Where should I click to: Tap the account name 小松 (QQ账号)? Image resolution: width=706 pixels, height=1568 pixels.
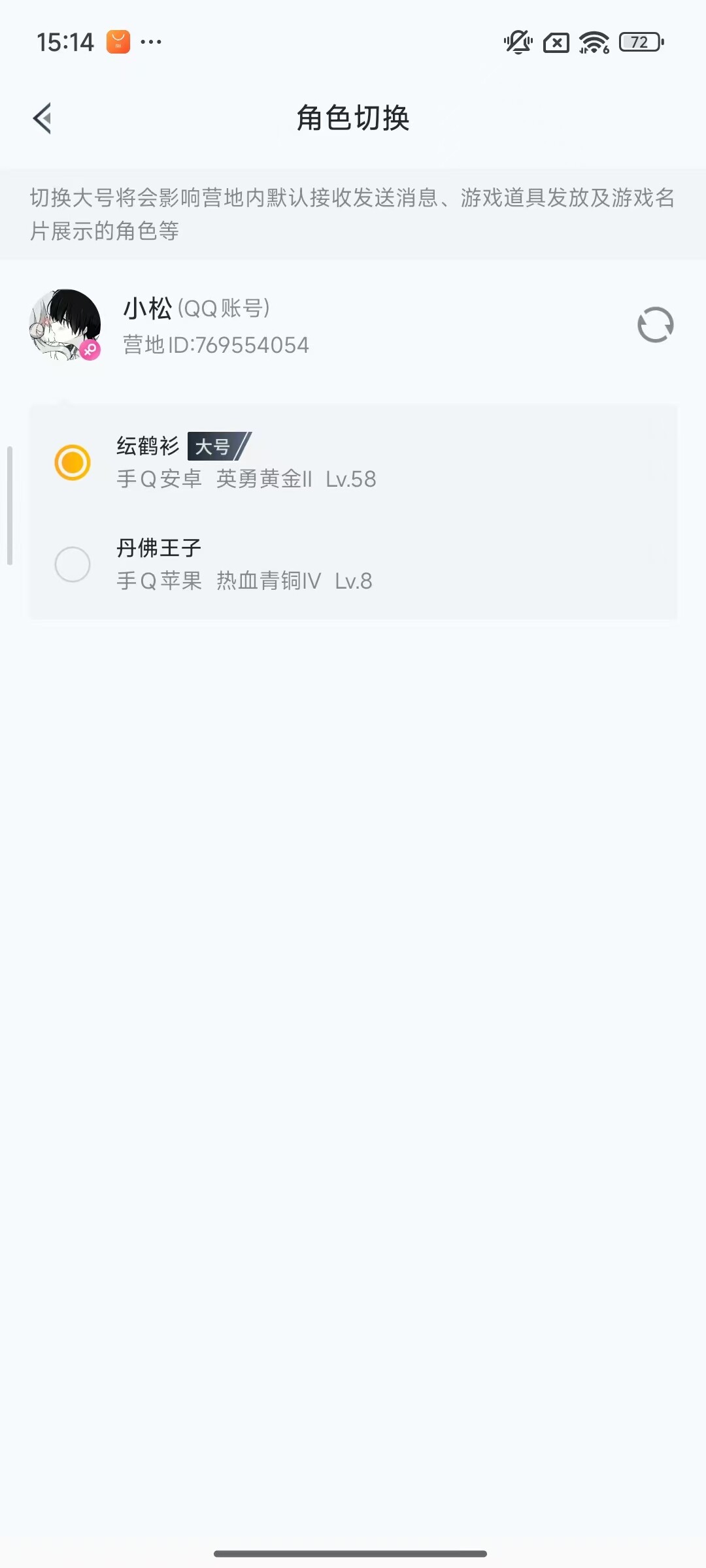(197, 307)
